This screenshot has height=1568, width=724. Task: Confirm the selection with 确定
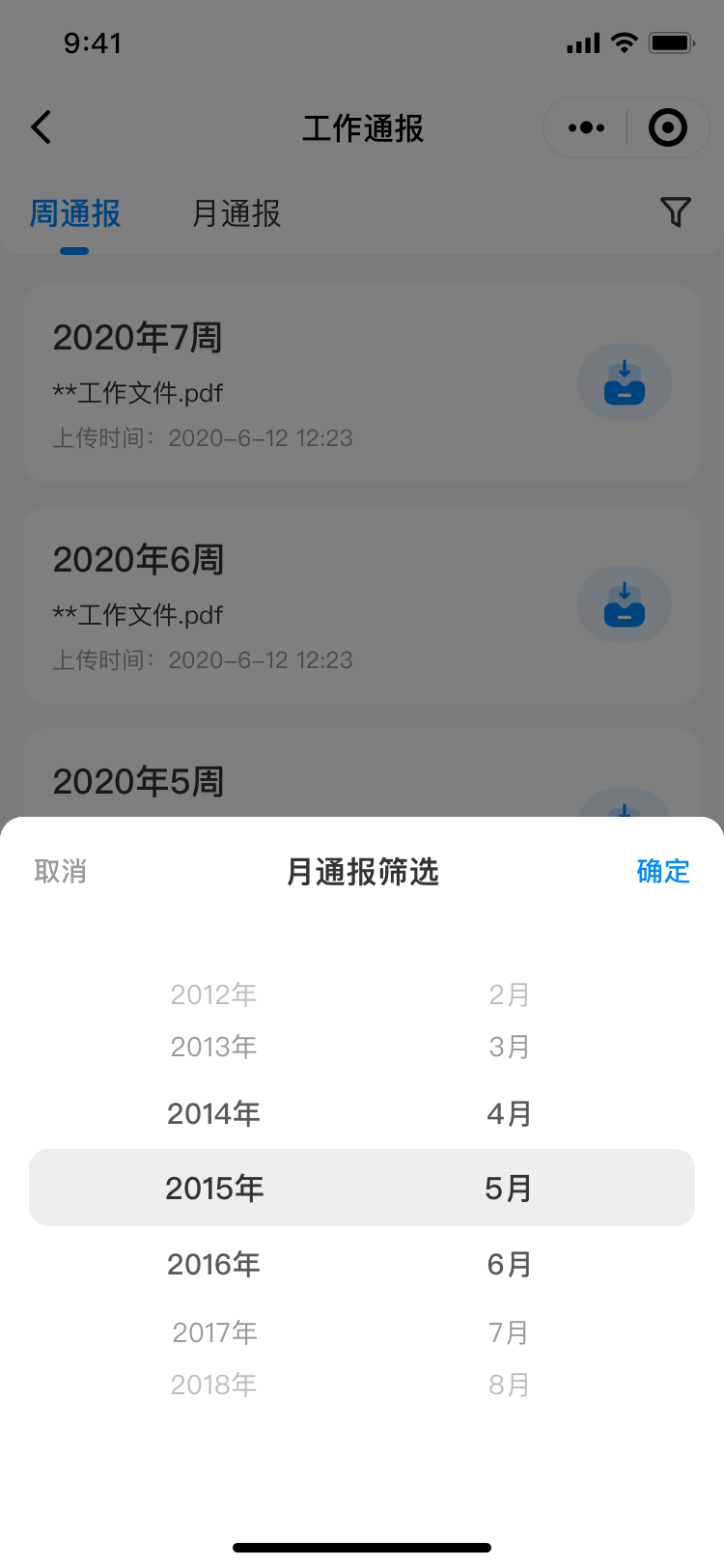tap(663, 871)
